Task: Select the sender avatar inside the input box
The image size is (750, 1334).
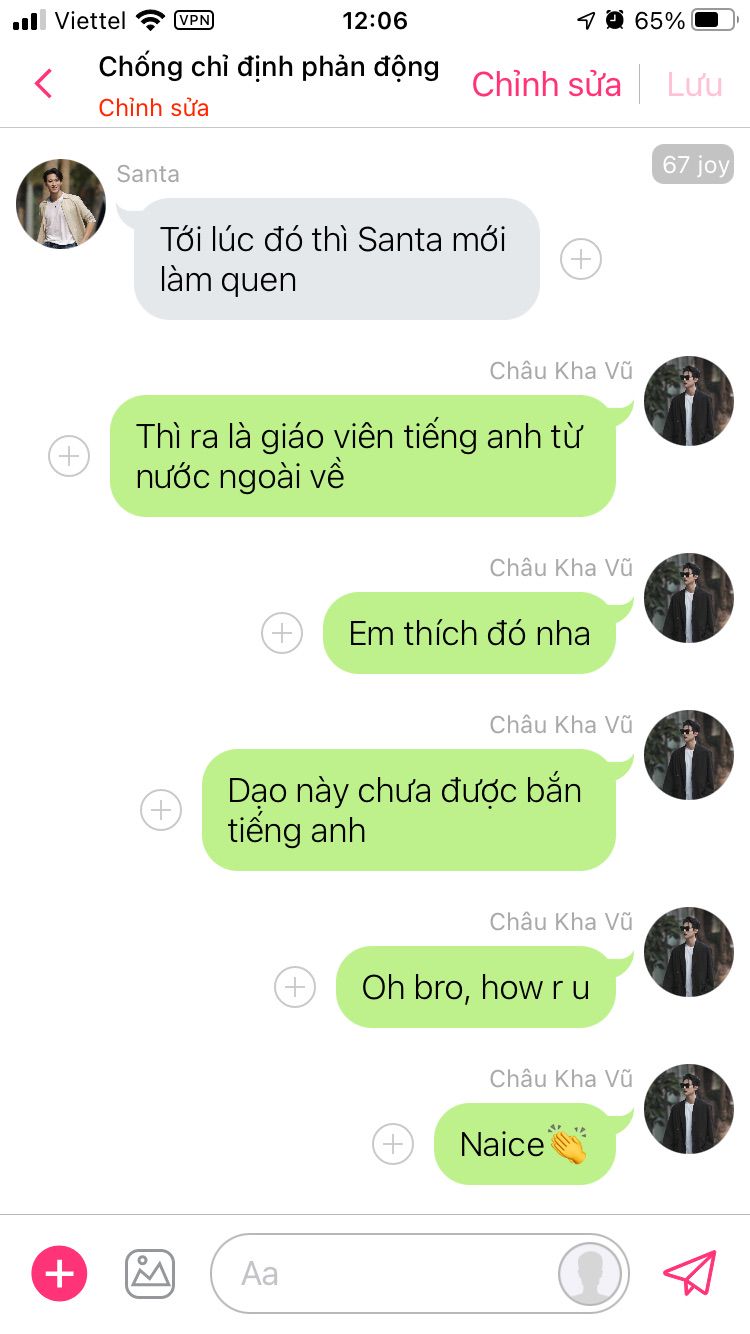Action: pyautogui.click(x=590, y=1273)
